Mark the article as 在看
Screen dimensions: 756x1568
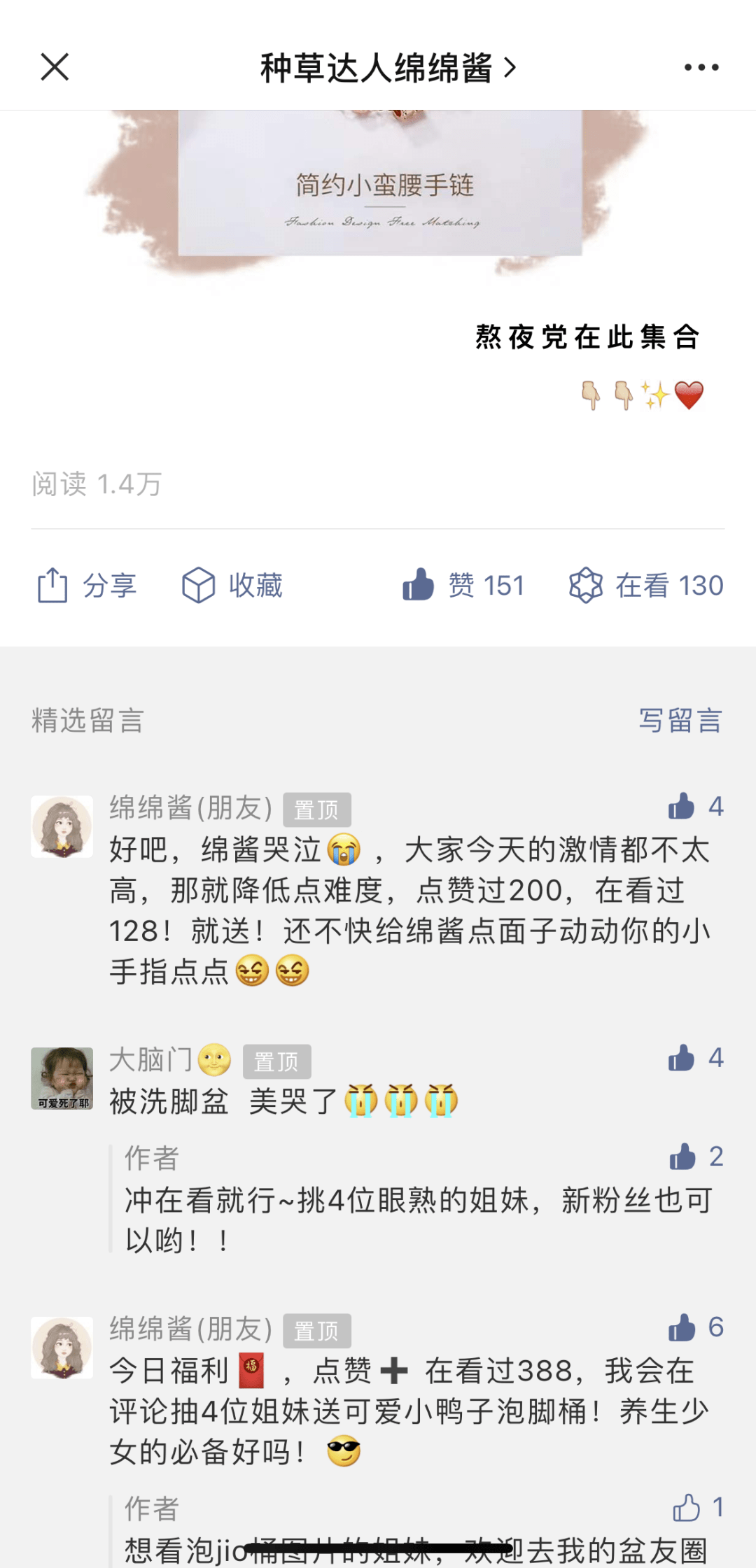(646, 585)
